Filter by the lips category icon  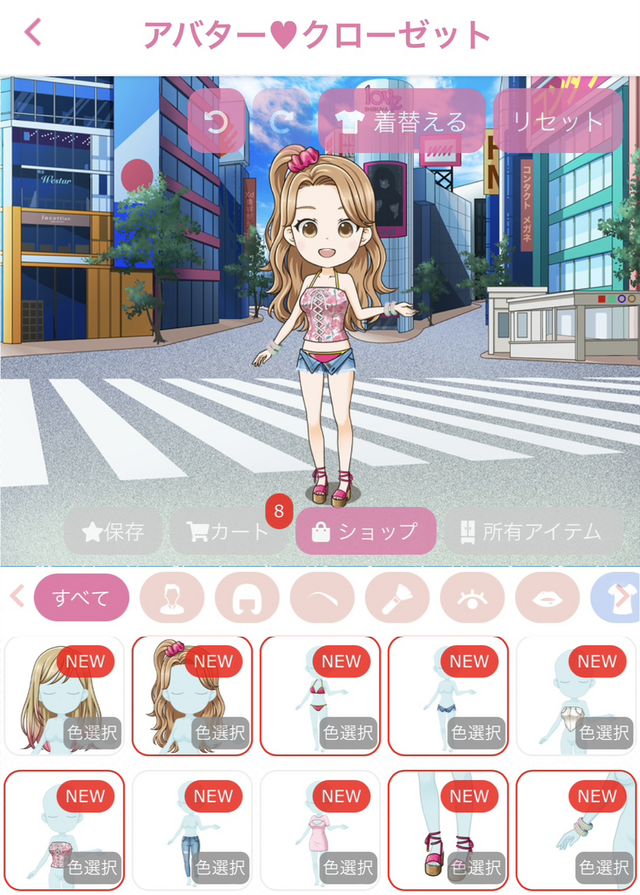tap(547, 598)
